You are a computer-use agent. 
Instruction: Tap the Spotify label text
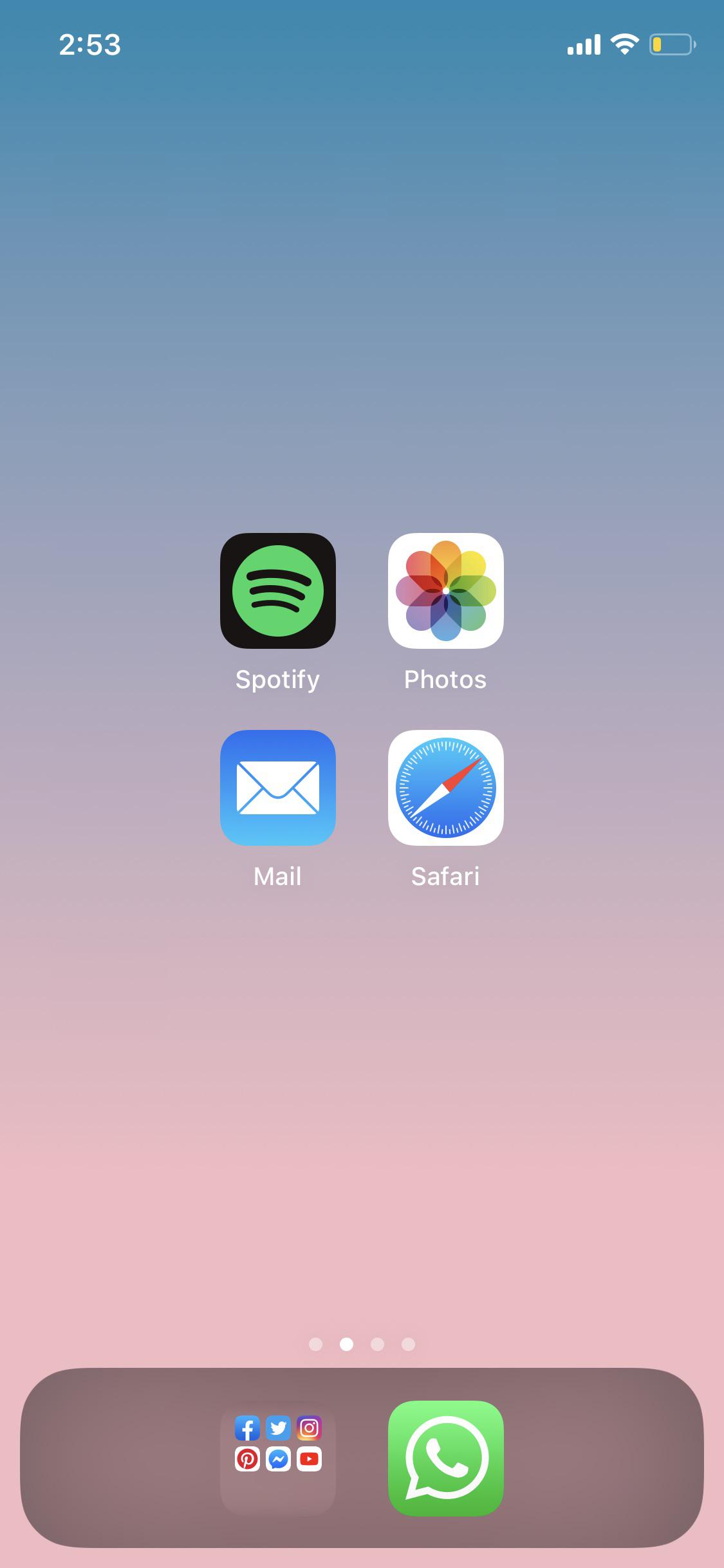(277, 679)
